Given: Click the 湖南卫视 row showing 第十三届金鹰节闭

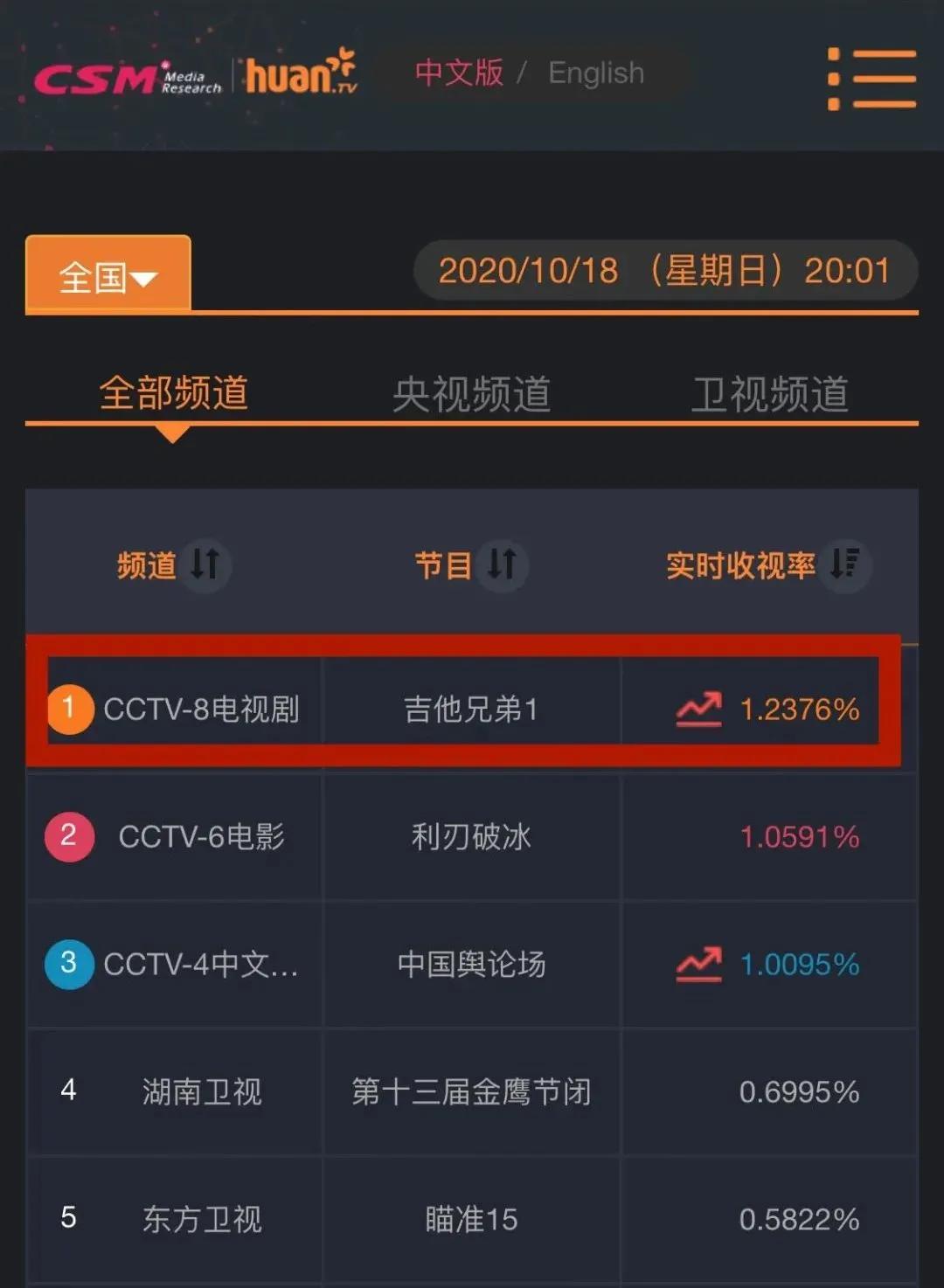Looking at the screenshot, I should (472, 1092).
